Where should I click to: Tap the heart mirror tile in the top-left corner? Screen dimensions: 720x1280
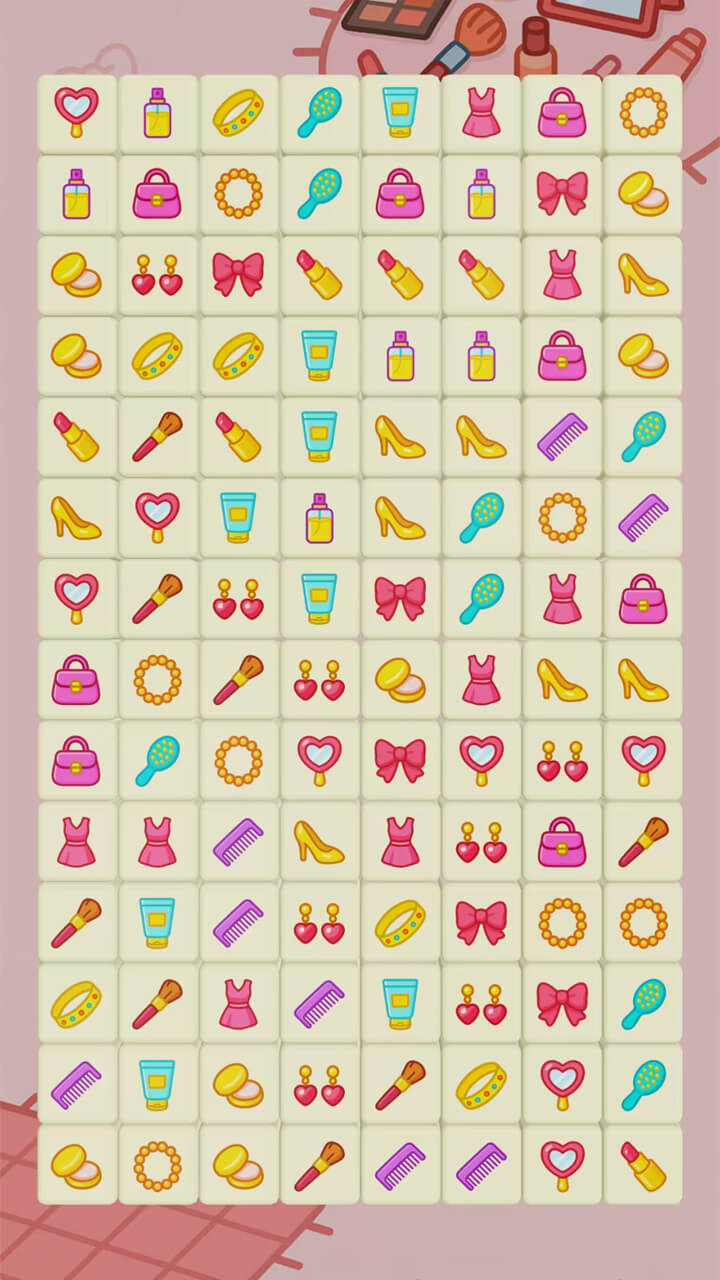(77, 113)
